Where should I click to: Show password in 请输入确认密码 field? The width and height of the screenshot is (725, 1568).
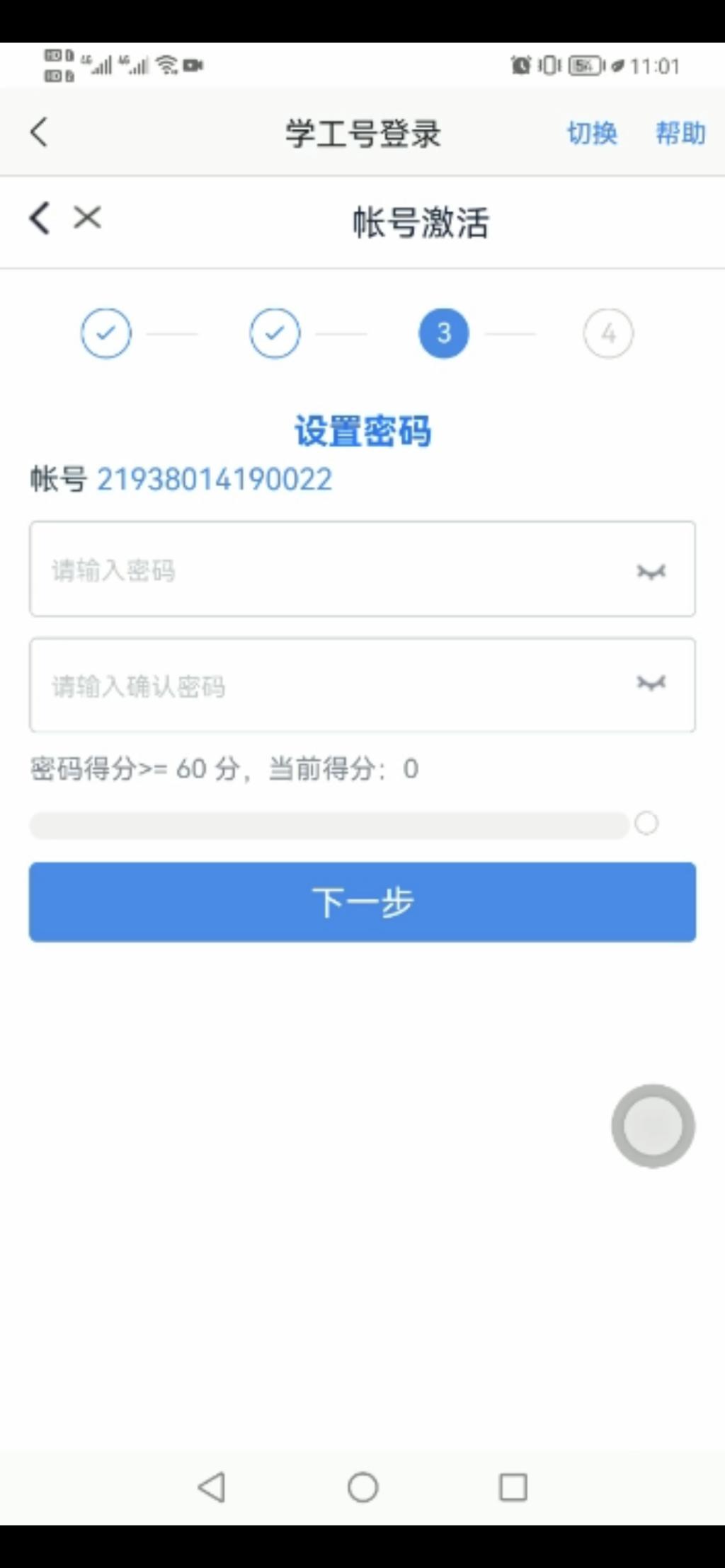(651, 683)
